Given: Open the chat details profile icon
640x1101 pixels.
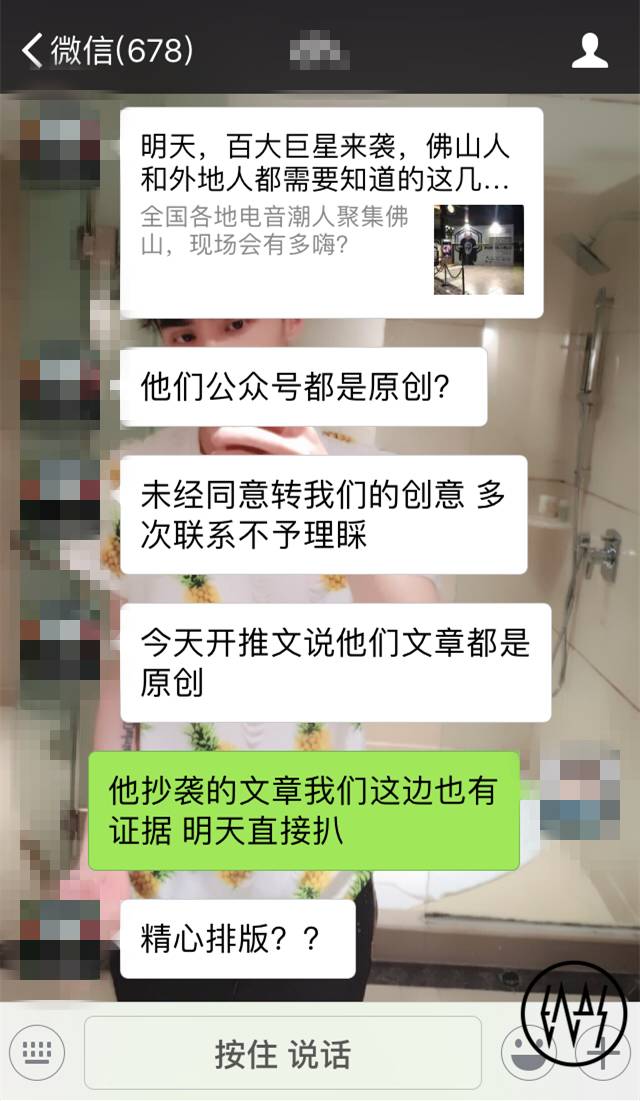Looking at the screenshot, I should coord(589,50).
